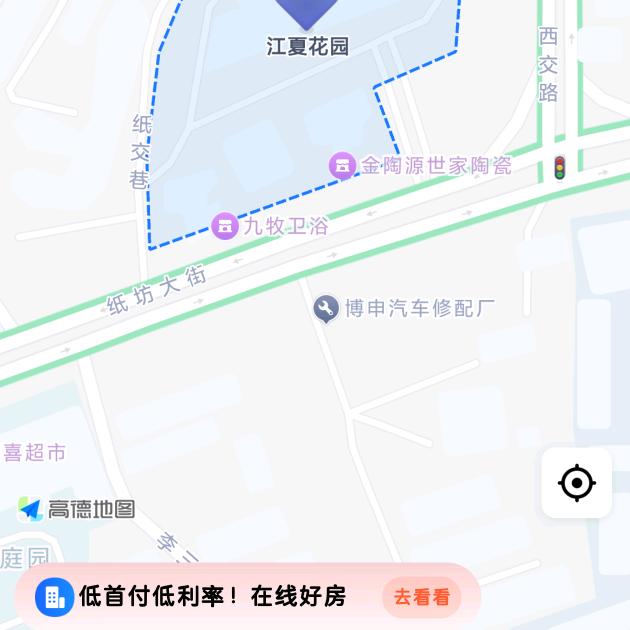Open the 江夏花园 location pin
The image size is (630, 630).
click(307, 12)
